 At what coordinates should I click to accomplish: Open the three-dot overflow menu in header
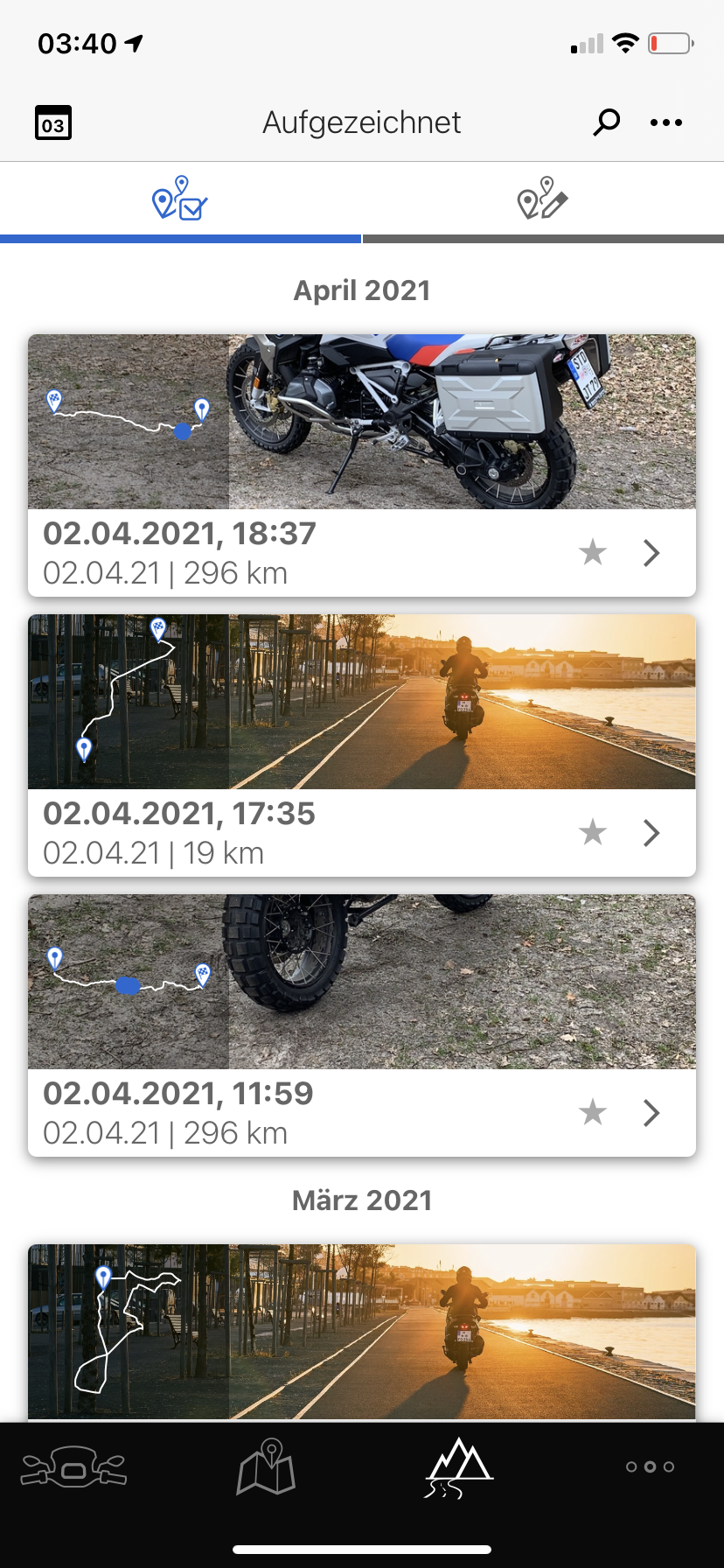(x=666, y=122)
